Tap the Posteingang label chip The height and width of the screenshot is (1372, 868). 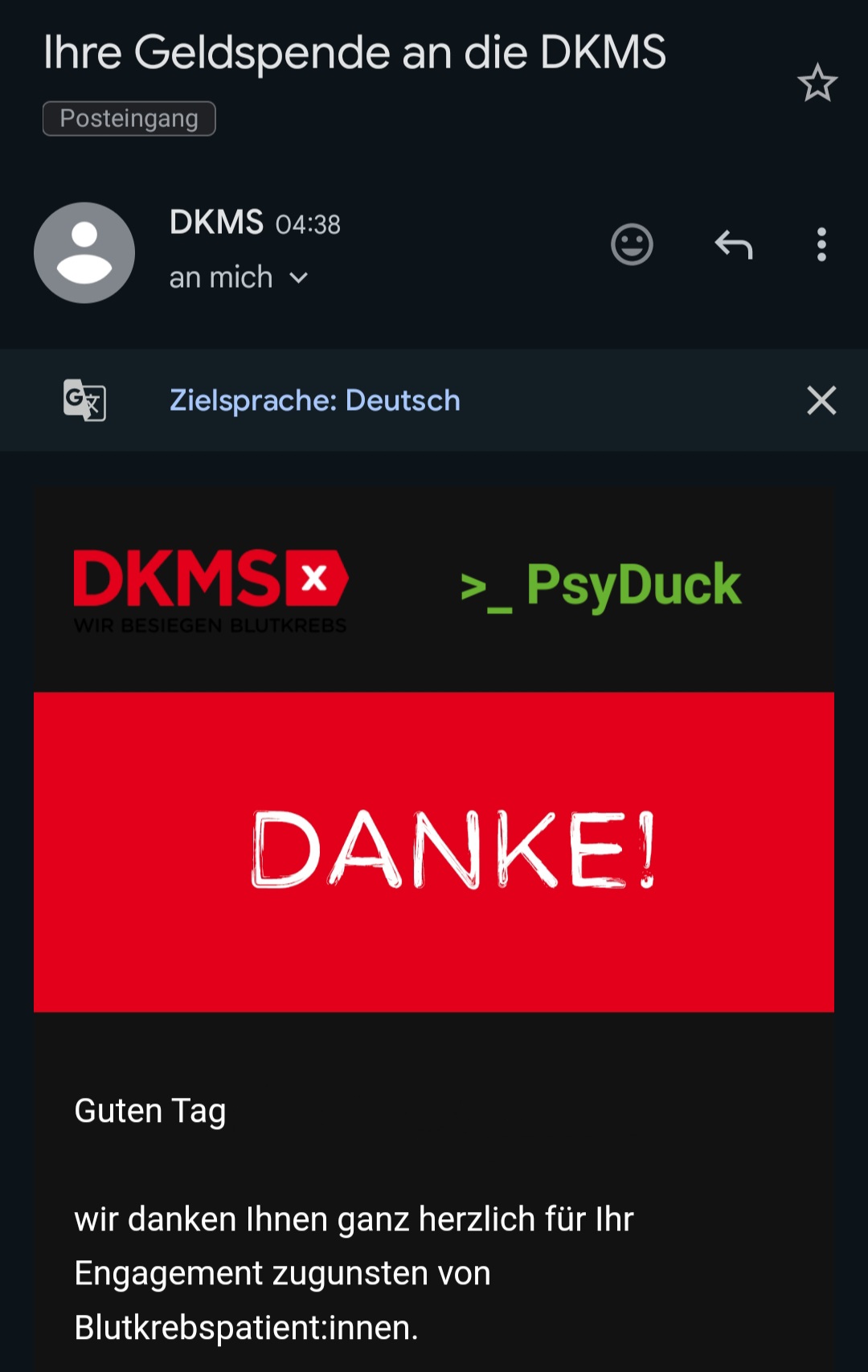tap(129, 119)
